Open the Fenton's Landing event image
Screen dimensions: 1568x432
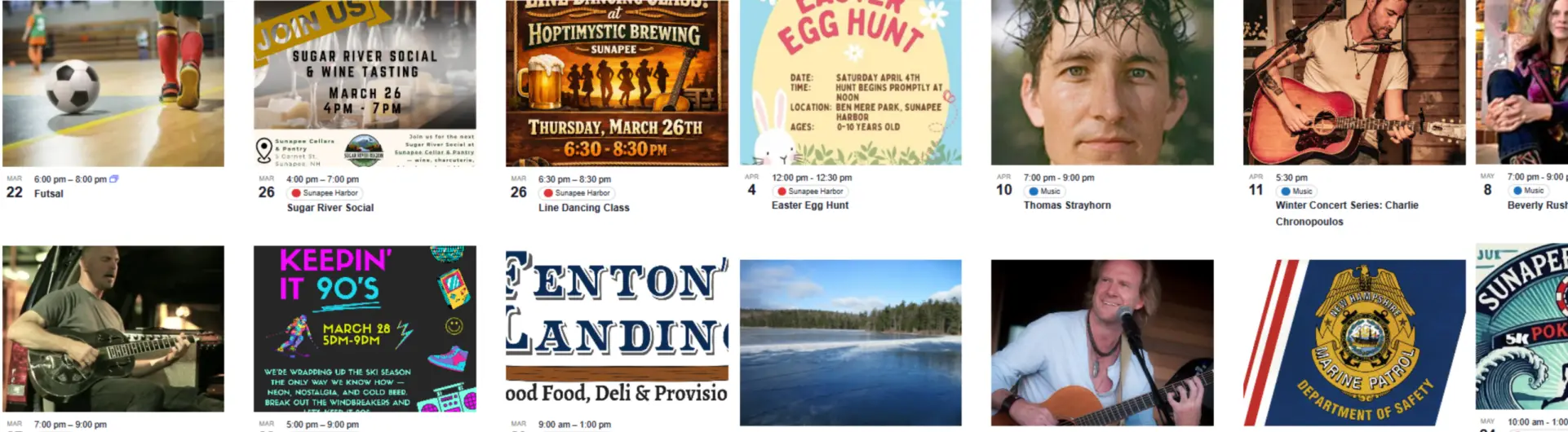[x=616, y=328]
